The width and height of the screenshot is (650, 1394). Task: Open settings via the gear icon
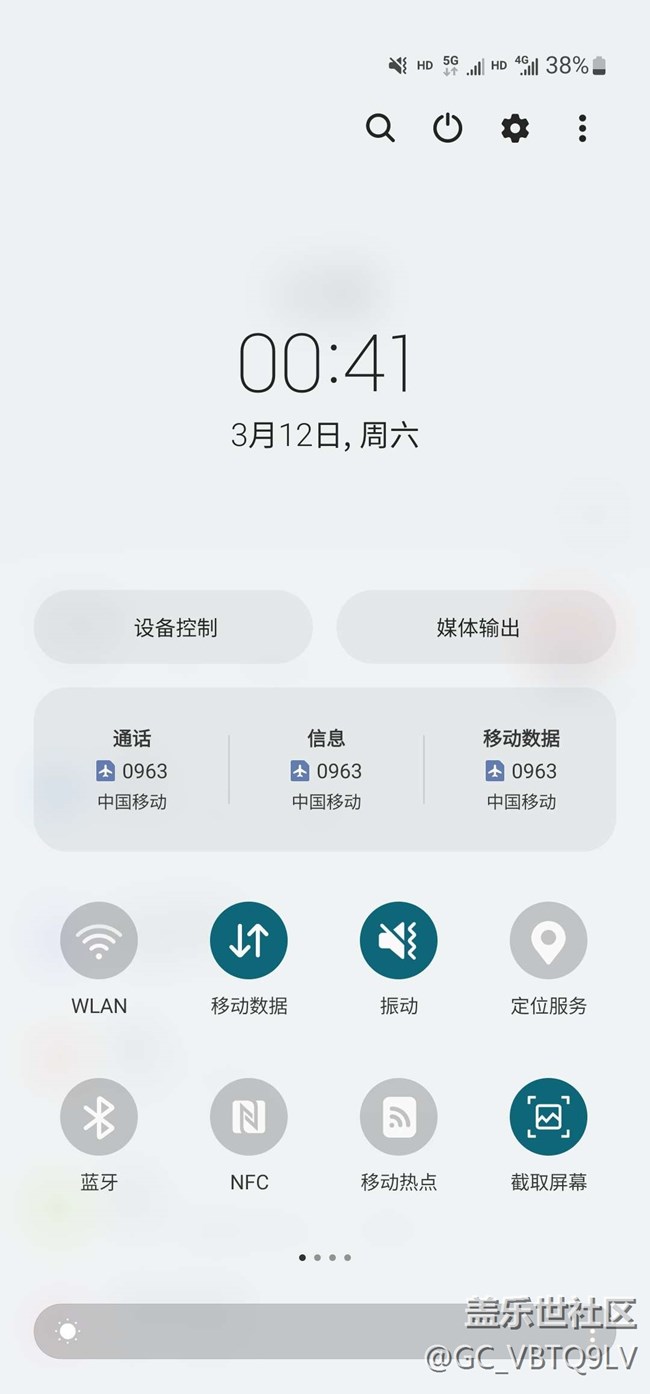pyautogui.click(x=515, y=128)
